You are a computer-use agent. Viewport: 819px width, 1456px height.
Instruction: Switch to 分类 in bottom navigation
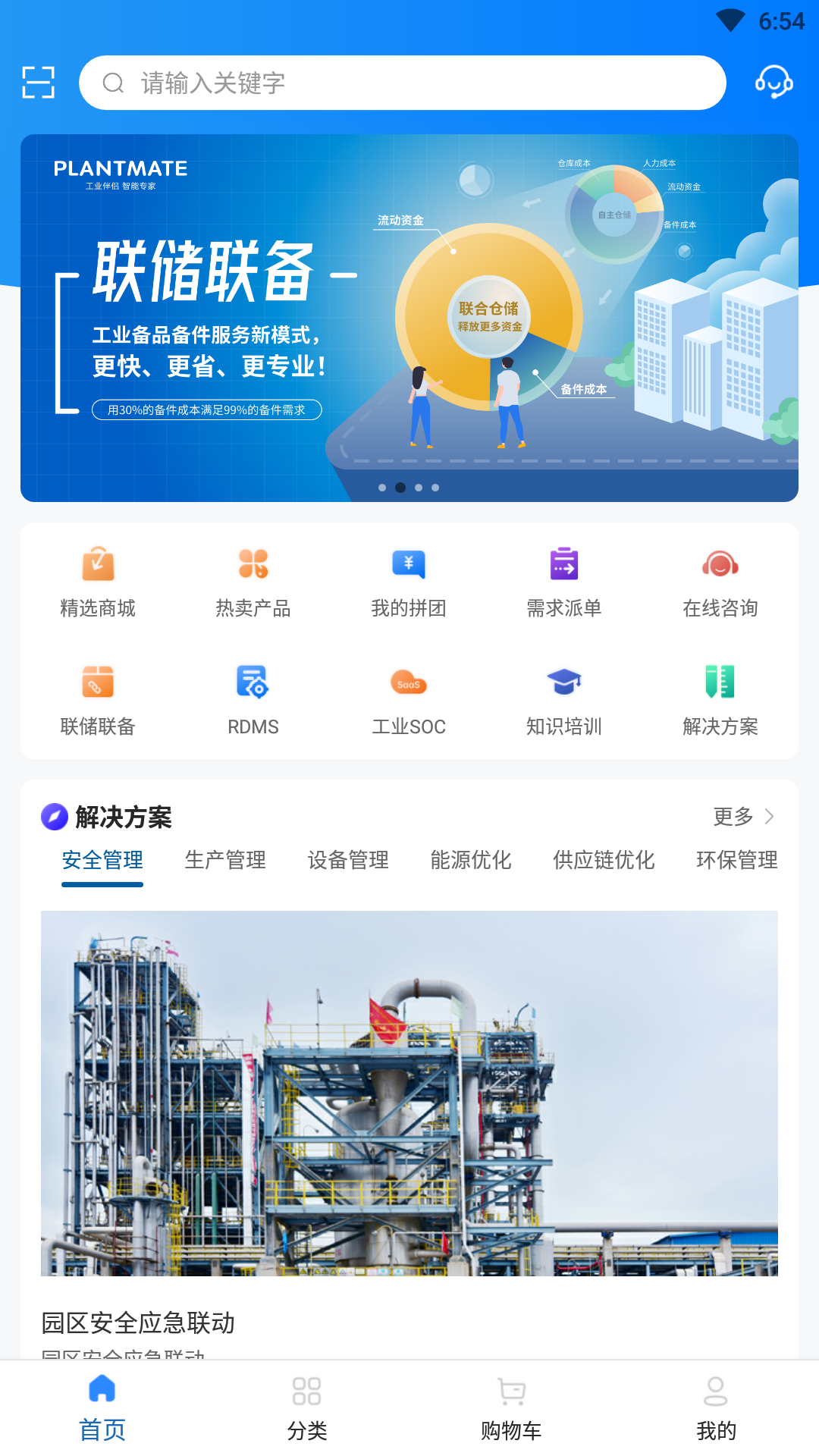point(307,1408)
